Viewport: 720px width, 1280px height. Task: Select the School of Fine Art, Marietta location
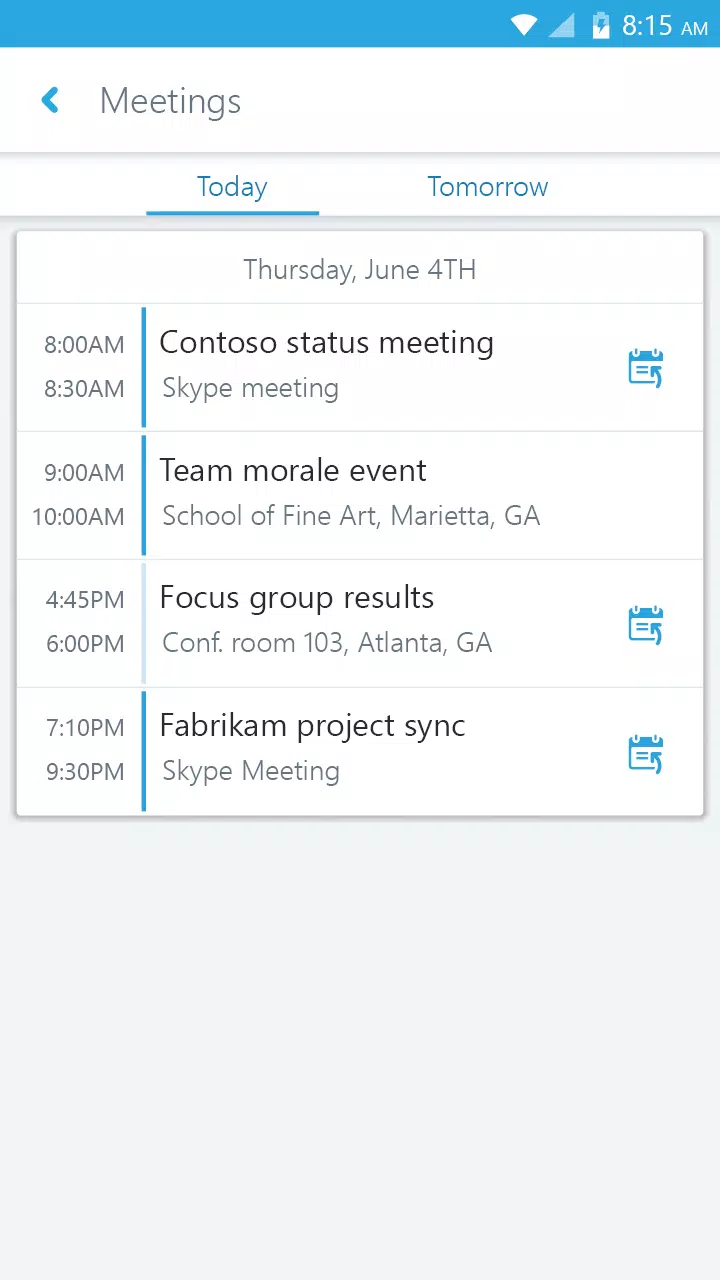[x=351, y=516]
